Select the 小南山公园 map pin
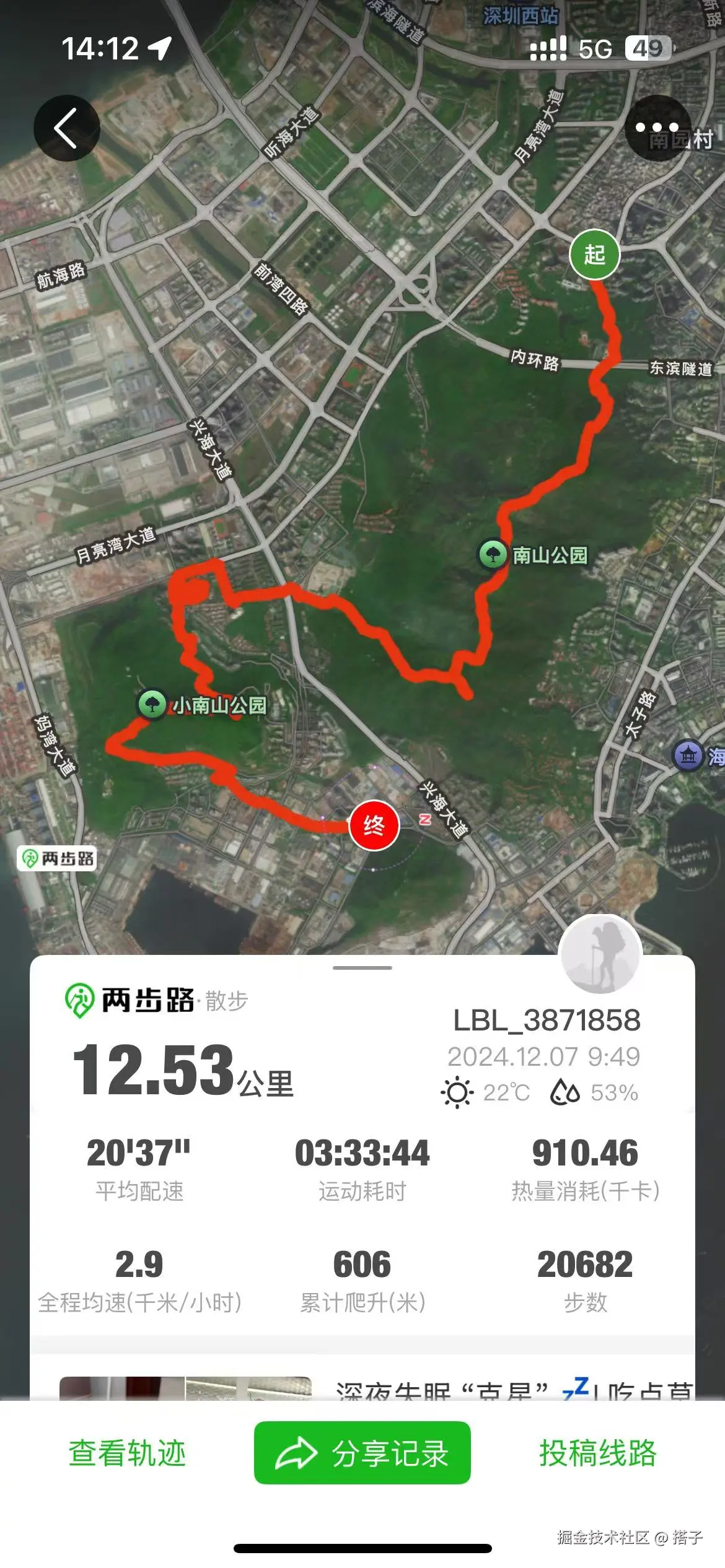This screenshot has height=1568, width=725. 152,704
